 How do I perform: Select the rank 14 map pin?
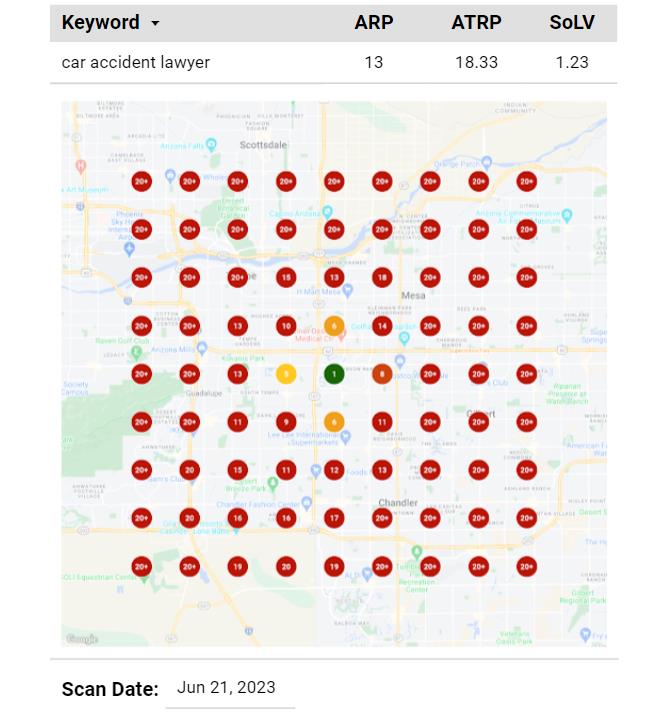point(382,326)
